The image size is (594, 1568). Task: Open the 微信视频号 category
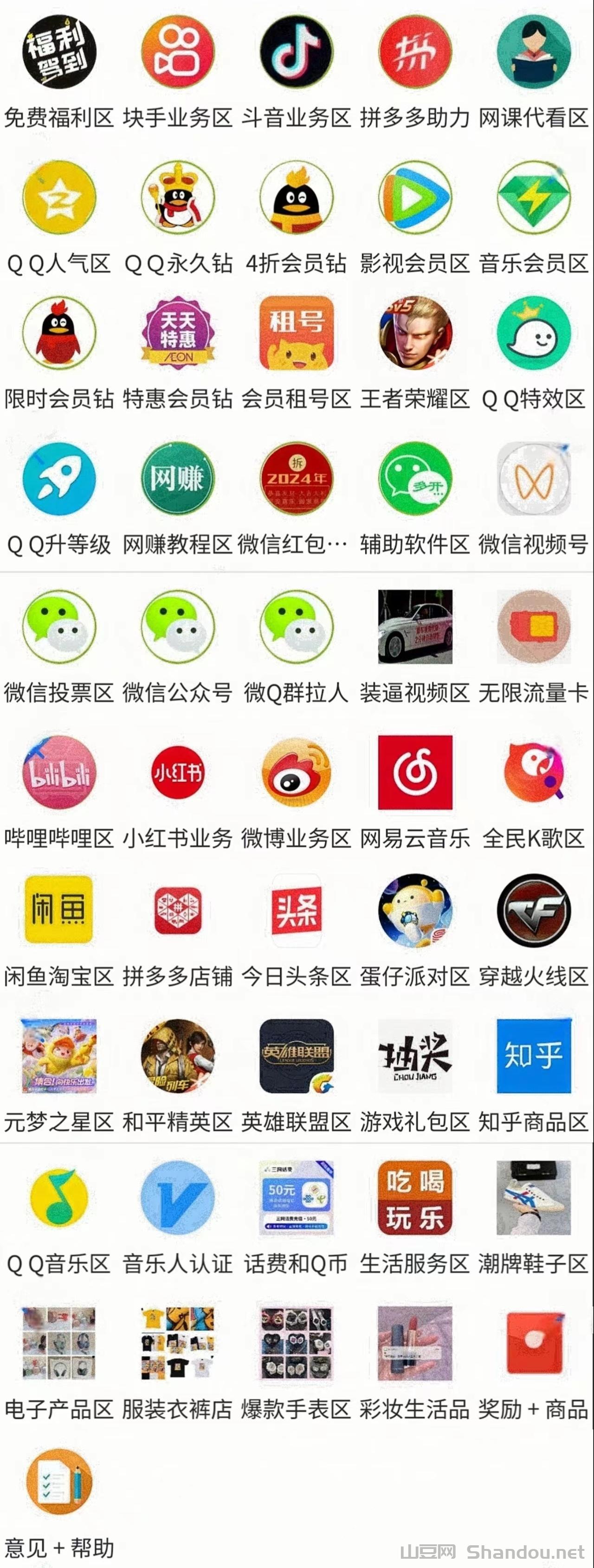click(x=534, y=478)
